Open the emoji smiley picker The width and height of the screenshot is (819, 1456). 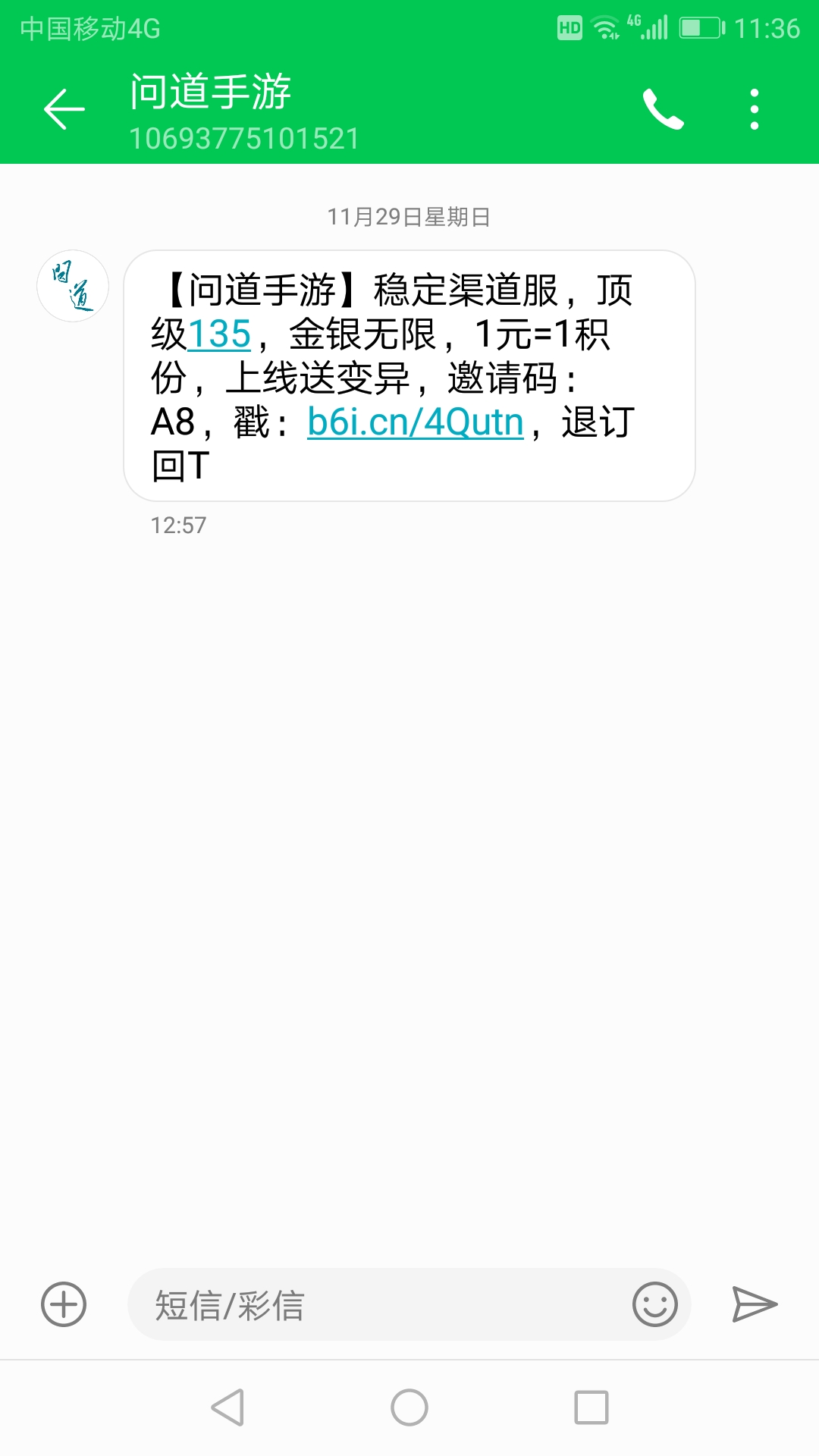click(654, 1304)
